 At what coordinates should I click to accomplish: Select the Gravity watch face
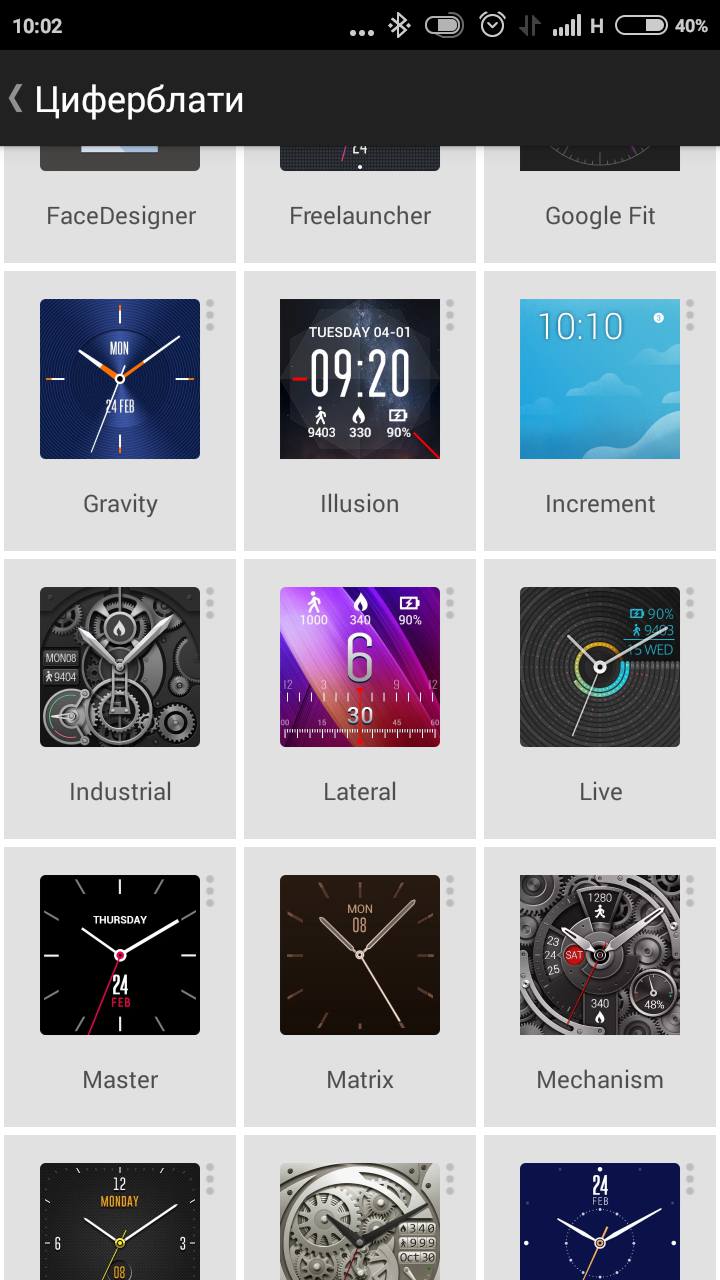coord(120,379)
